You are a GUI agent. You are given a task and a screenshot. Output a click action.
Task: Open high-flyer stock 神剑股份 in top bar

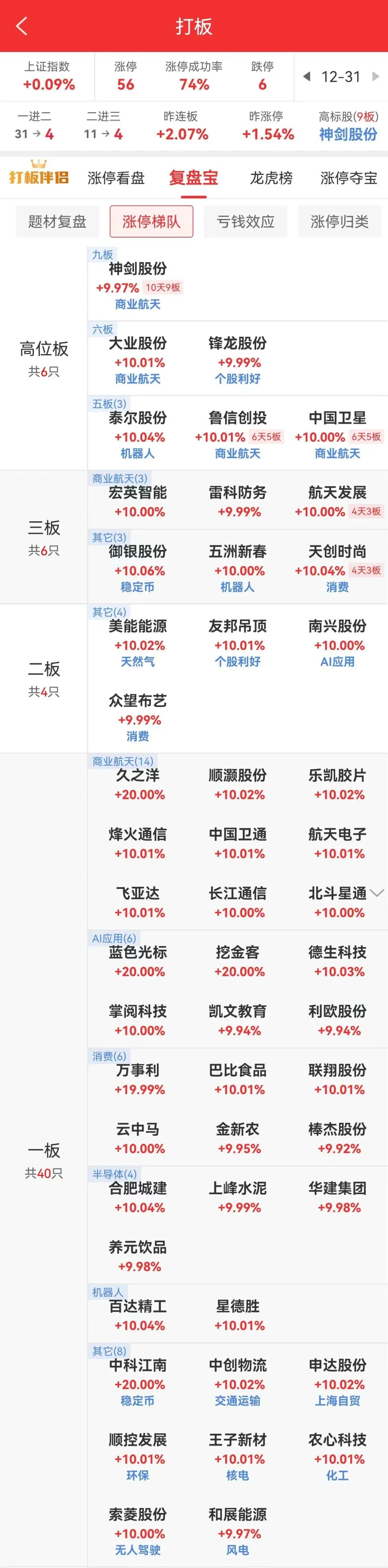348,135
